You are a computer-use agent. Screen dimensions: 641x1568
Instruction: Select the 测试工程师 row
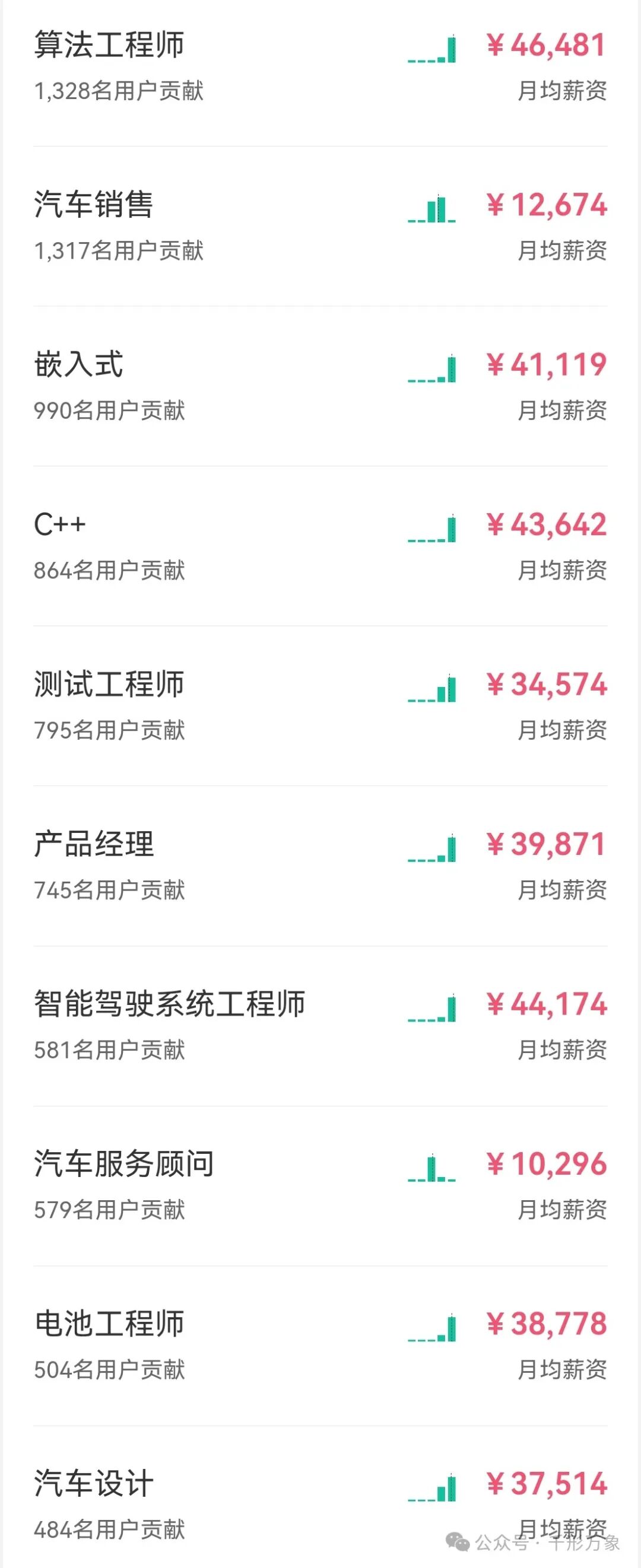pyautogui.click(x=320, y=707)
